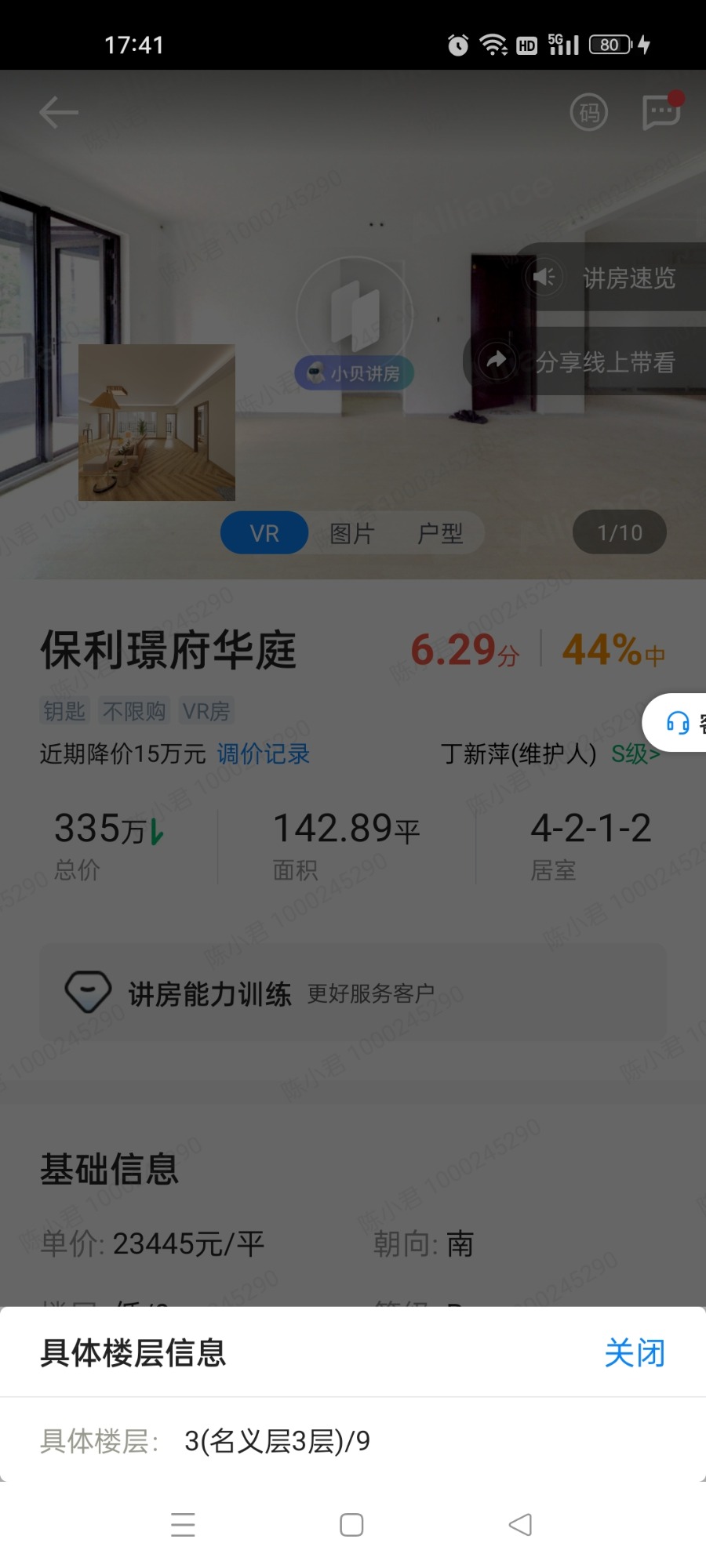Close the 具体楼层信息 panel
Viewport: 706px width, 1568px height.
click(635, 1353)
